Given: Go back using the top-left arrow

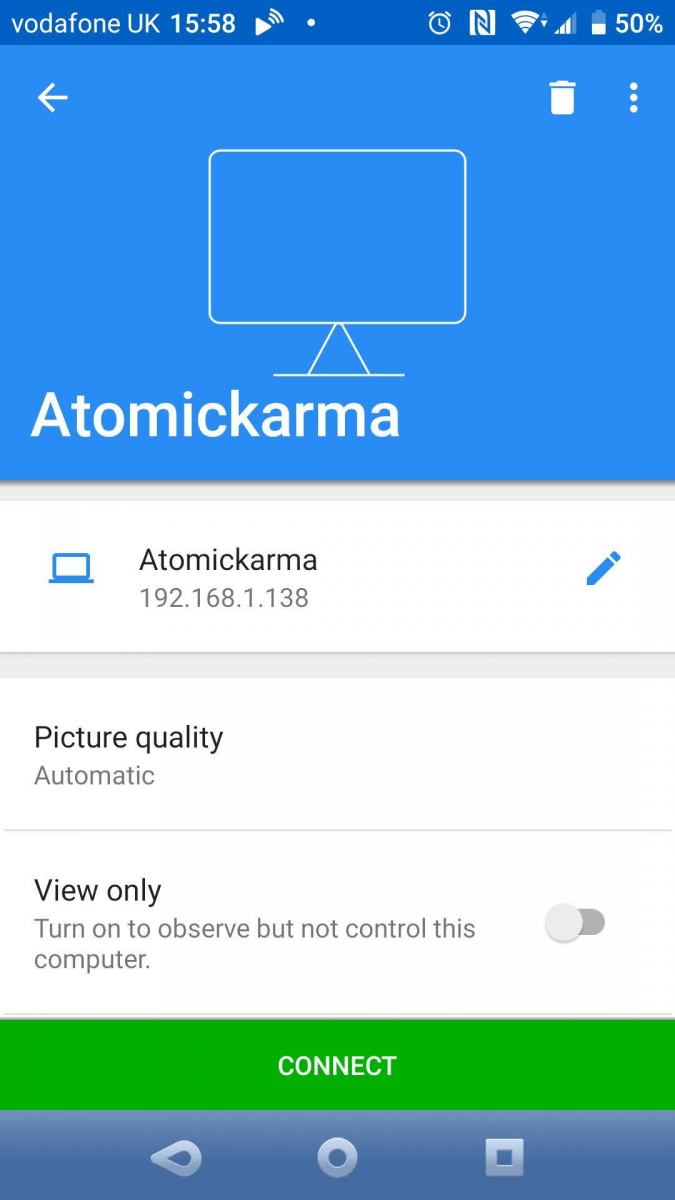Looking at the screenshot, I should click(52, 97).
